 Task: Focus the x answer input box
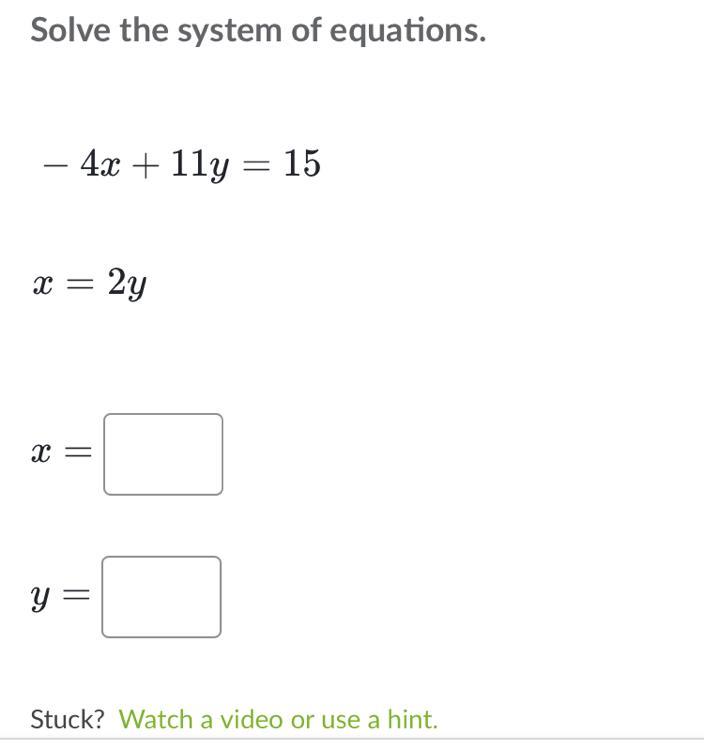(163, 454)
